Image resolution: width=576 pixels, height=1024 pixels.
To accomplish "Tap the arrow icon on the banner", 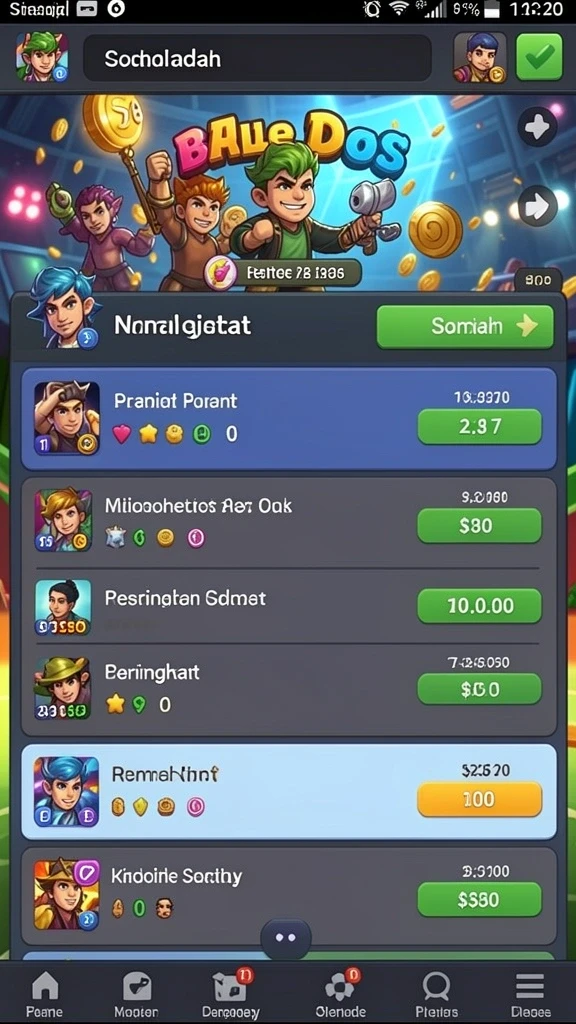I will tap(537, 207).
